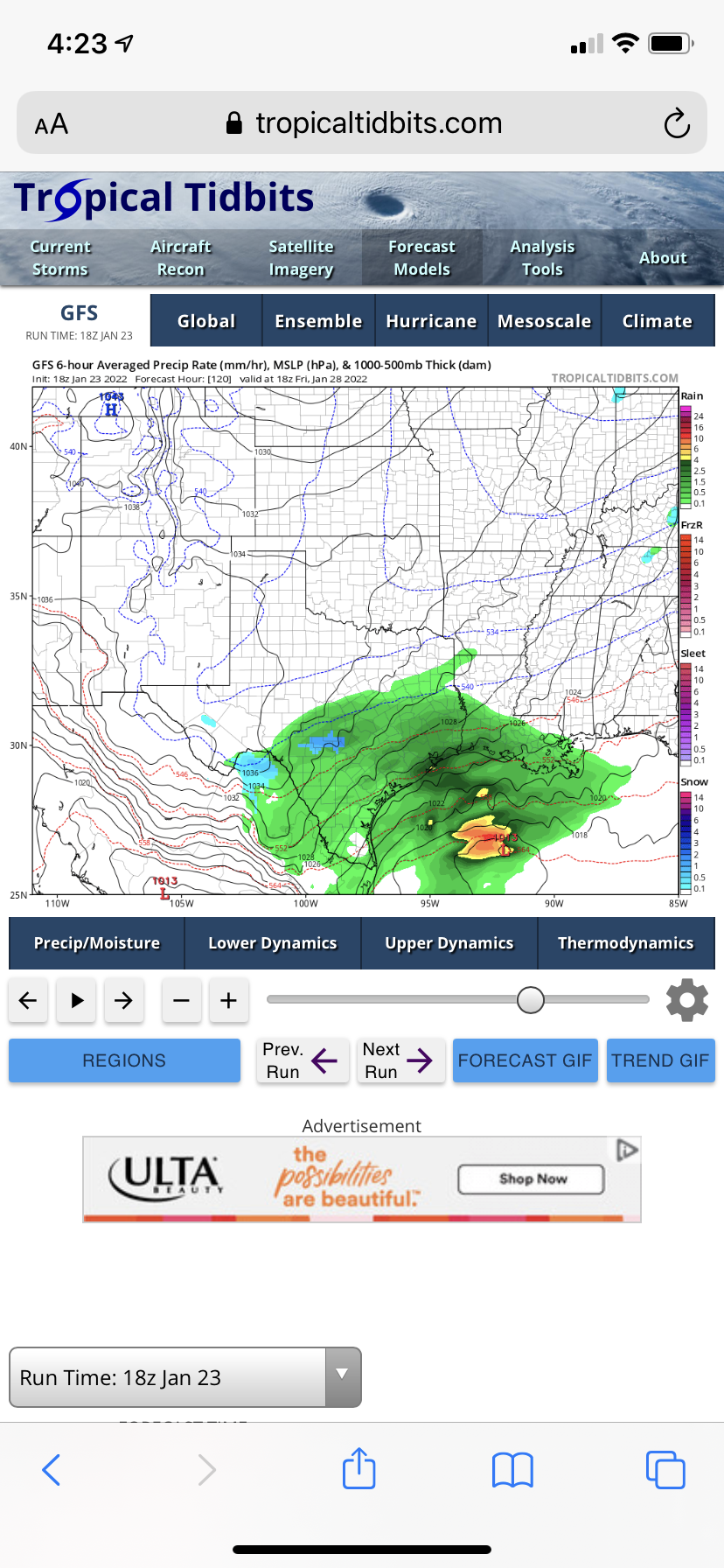Play the forecast animation

click(x=76, y=1000)
